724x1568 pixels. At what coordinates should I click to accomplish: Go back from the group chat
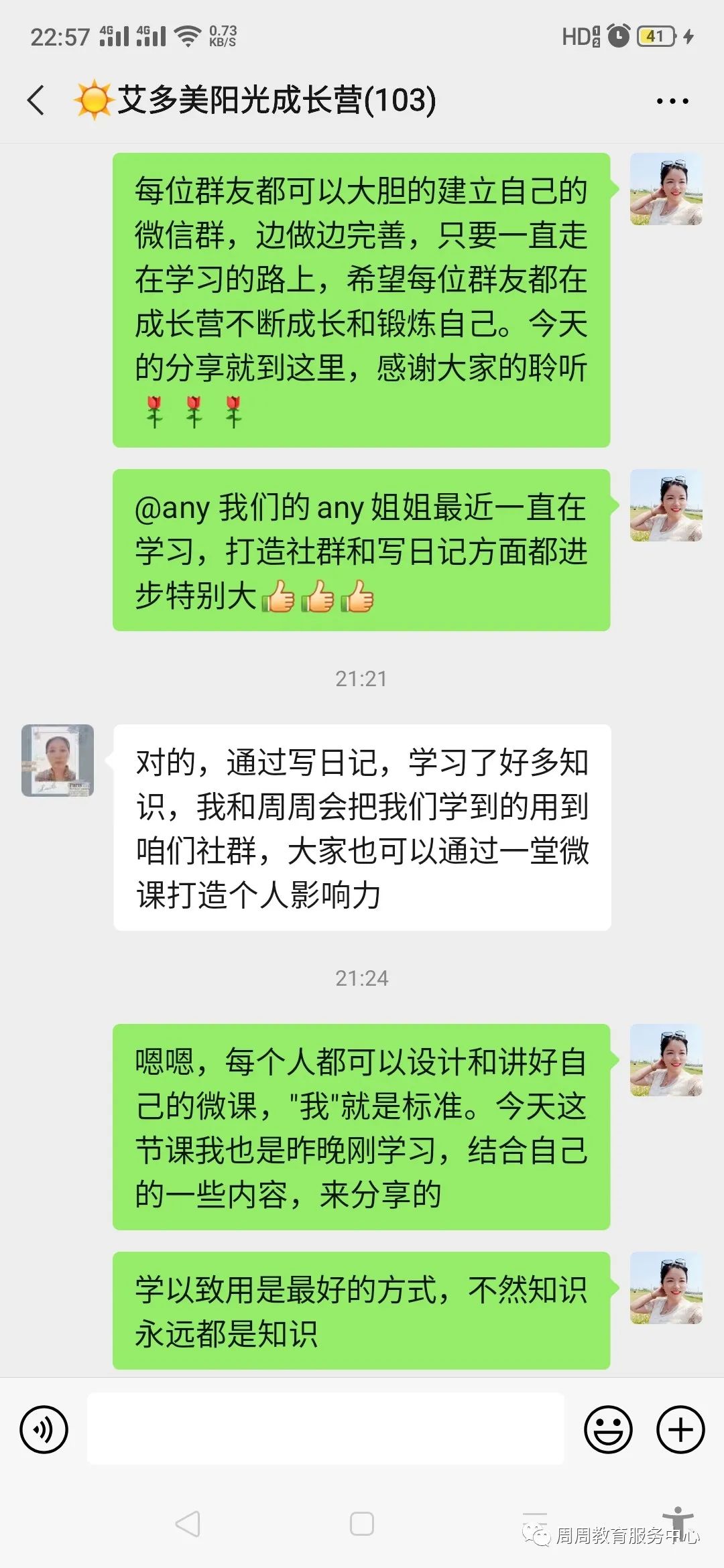(x=36, y=101)
